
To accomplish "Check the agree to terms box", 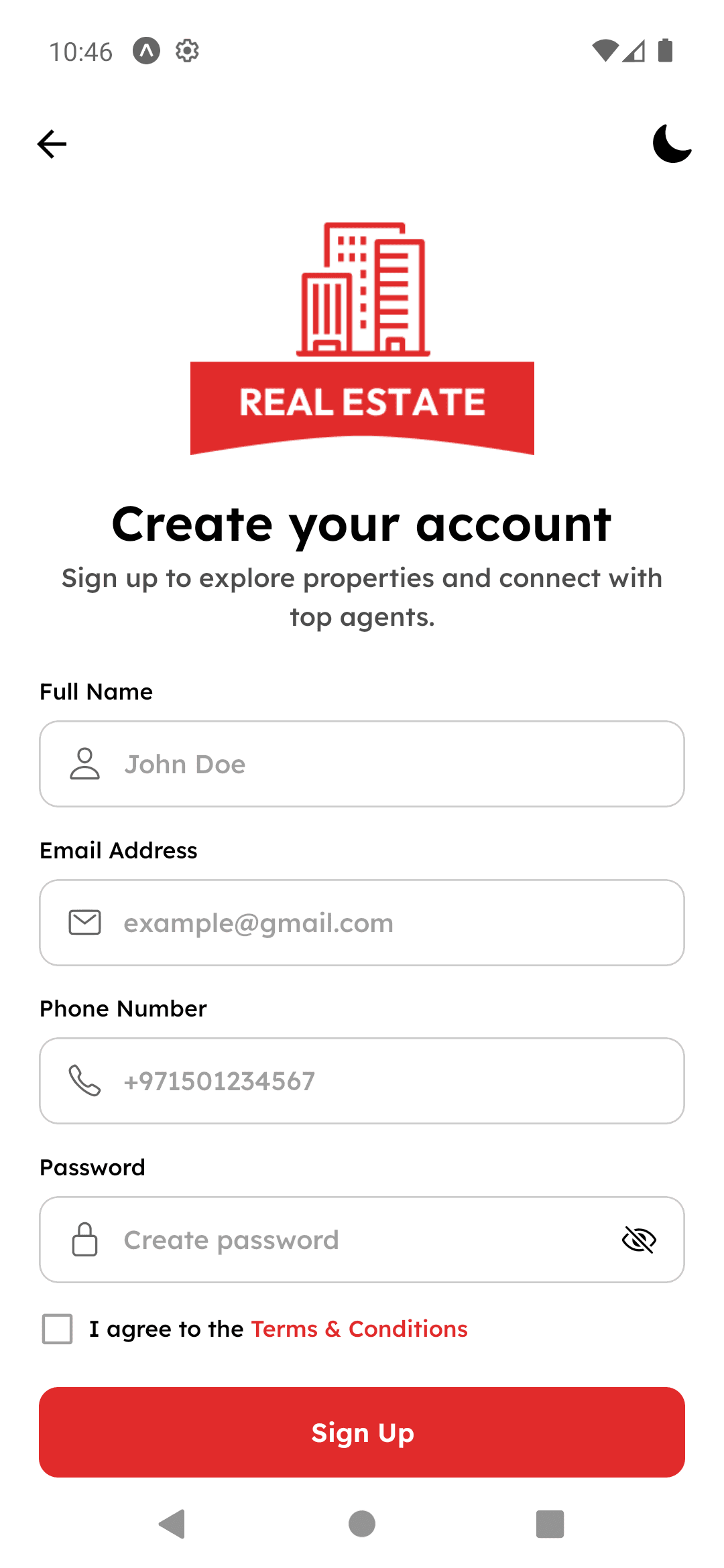I will [58, 1329].
